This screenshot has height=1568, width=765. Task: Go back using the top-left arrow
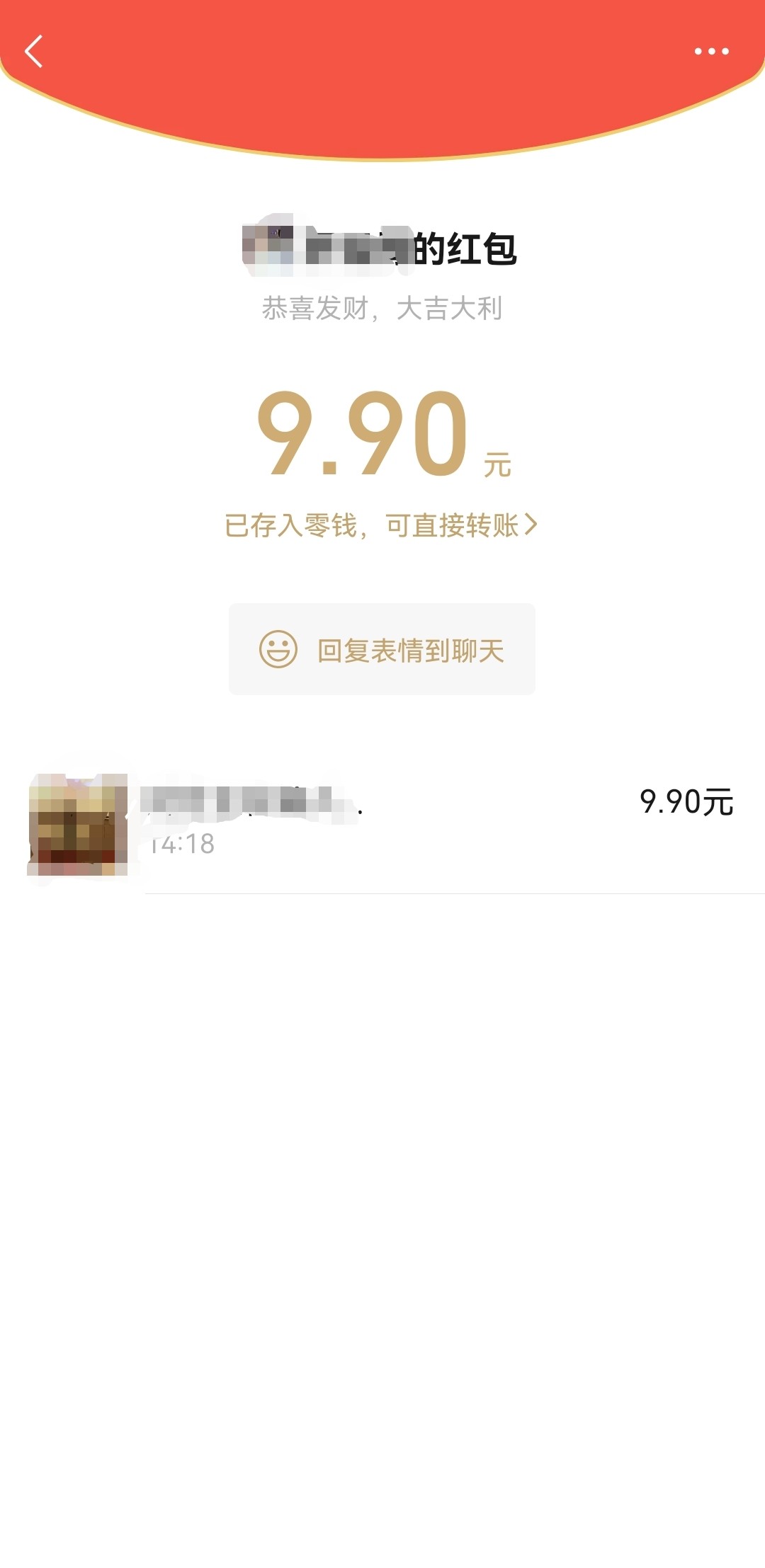pyautogui.click(x=34, y=51)
